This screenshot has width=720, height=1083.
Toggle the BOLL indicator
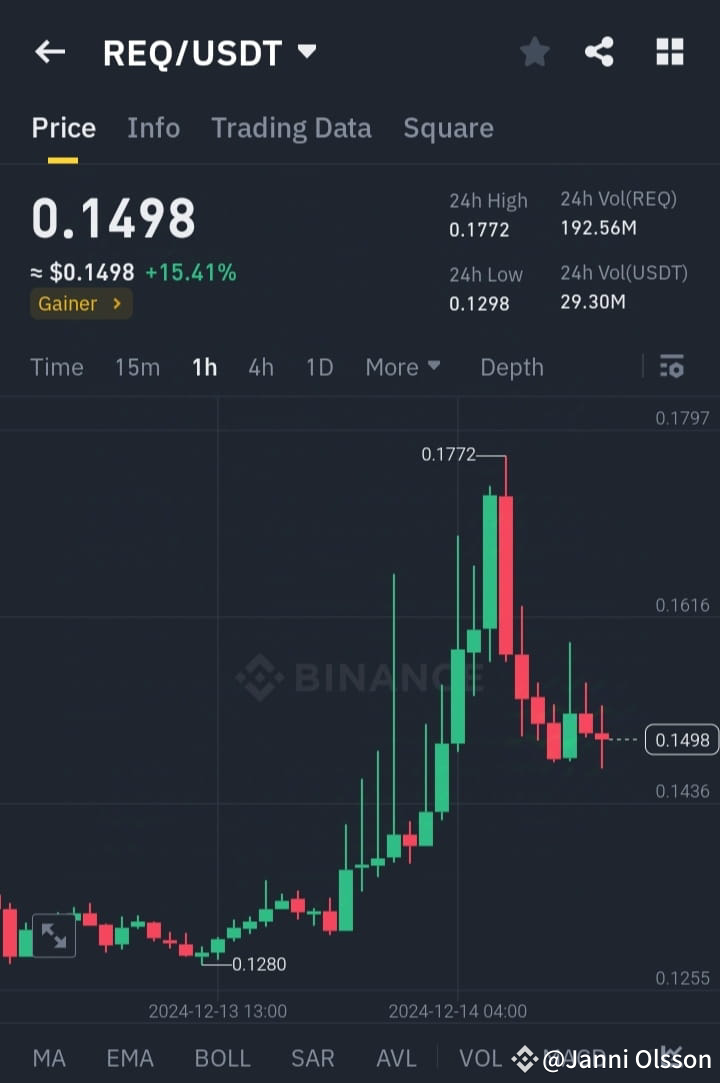[x=222, y=1057]
